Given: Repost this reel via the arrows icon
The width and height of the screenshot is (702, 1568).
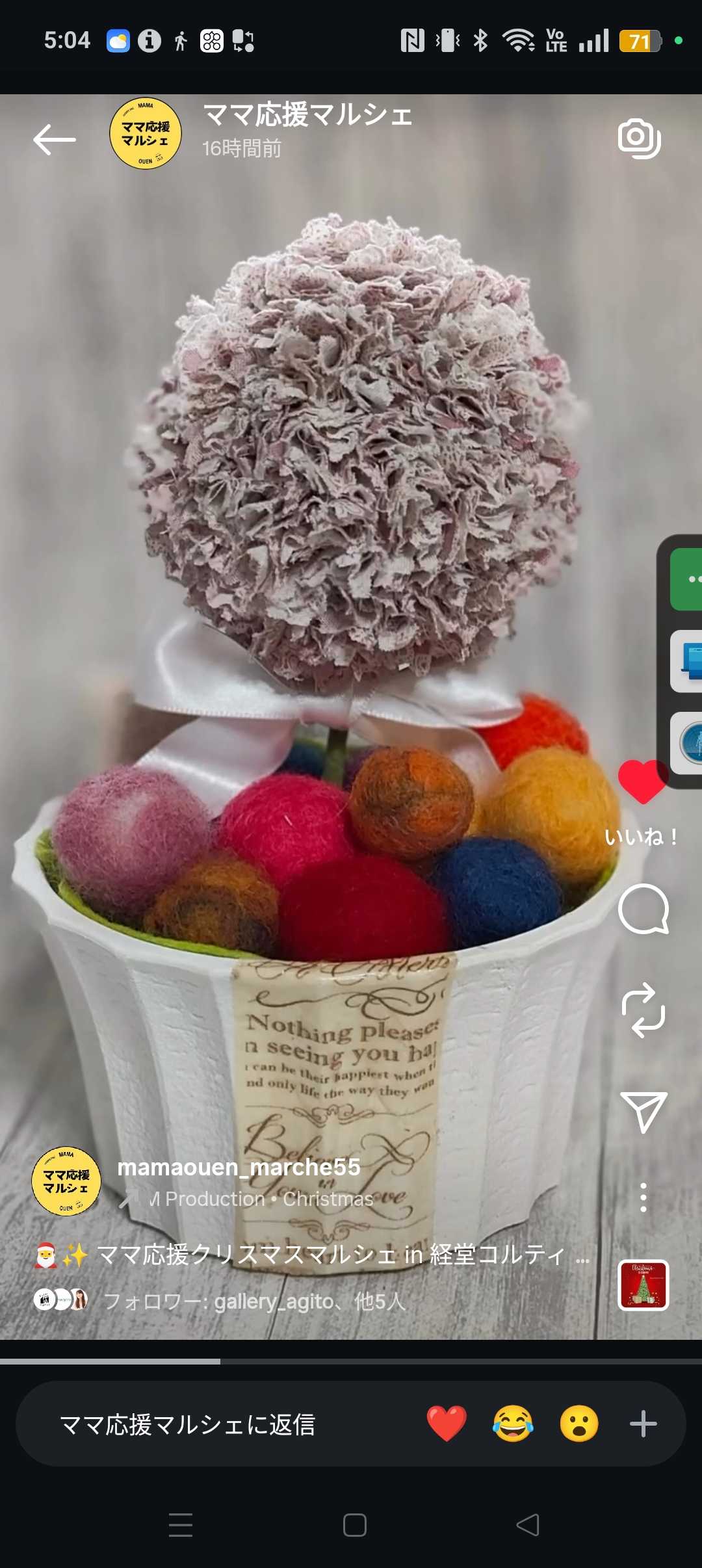Looking at the screenshot, I should (643, 1010).
